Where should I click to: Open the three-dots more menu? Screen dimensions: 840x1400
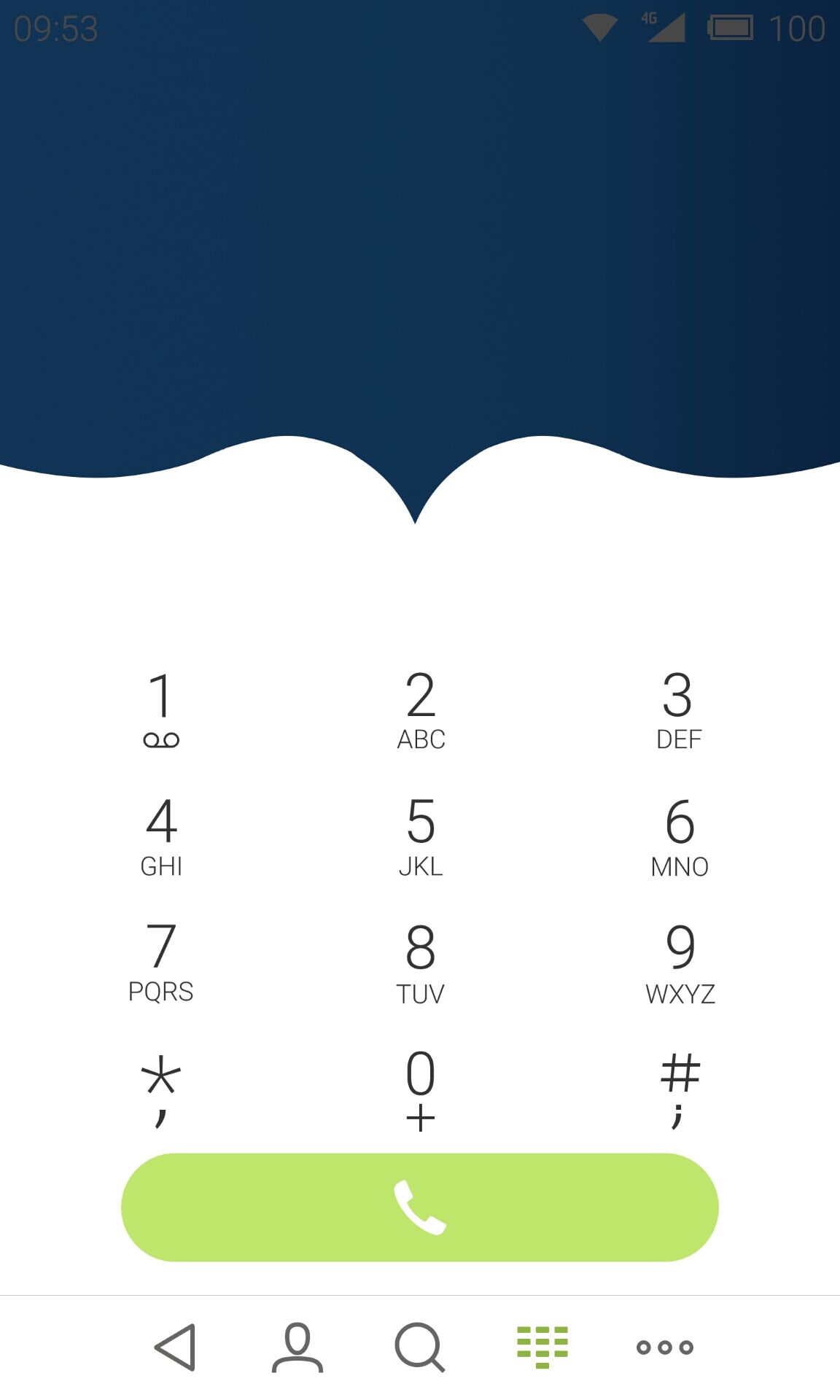coord(665,1347)
